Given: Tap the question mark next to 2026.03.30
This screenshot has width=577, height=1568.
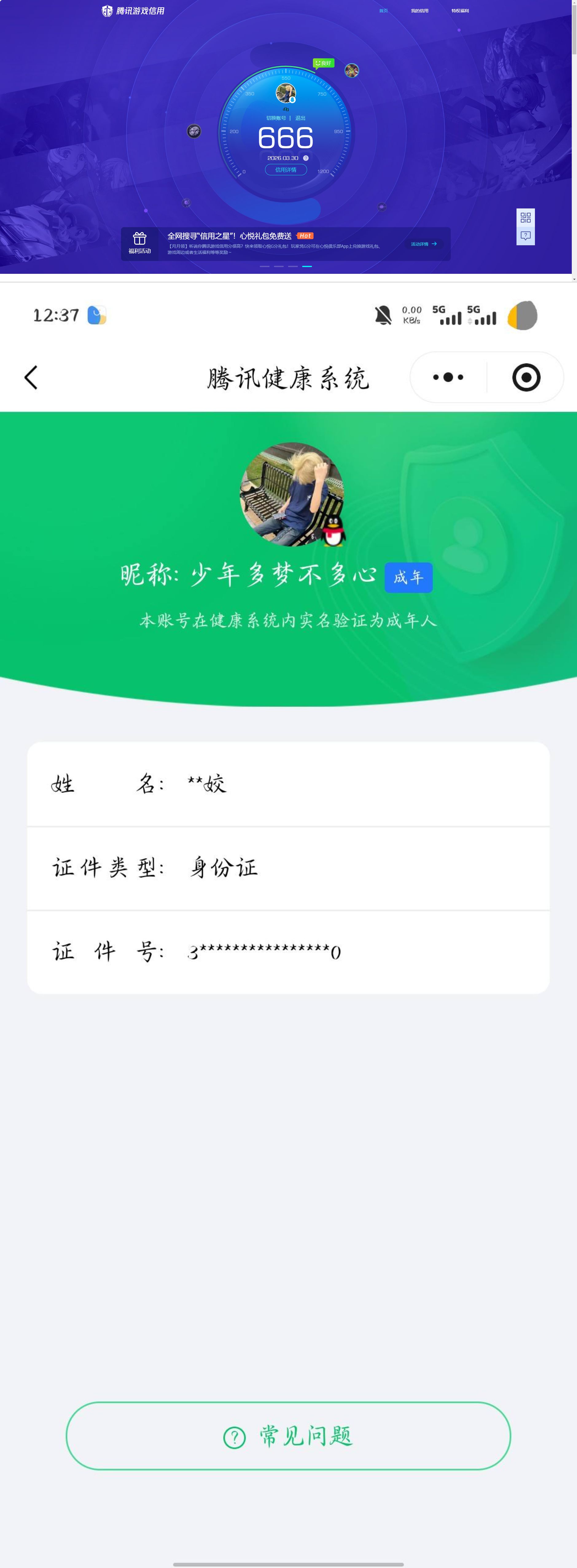Looking at the screenshot, I should pos(306,158).
